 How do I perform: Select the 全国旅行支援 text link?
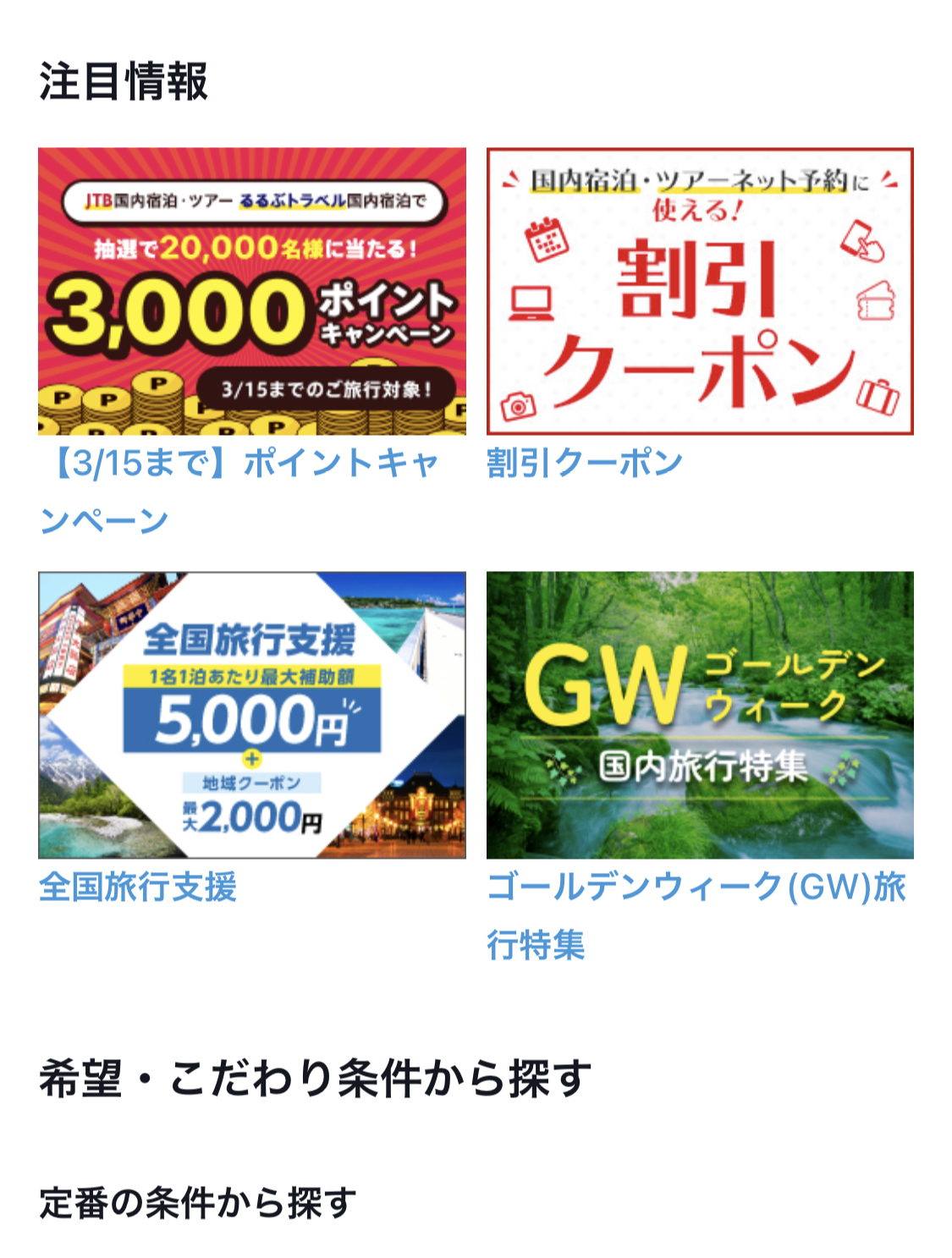coord(138,887)
